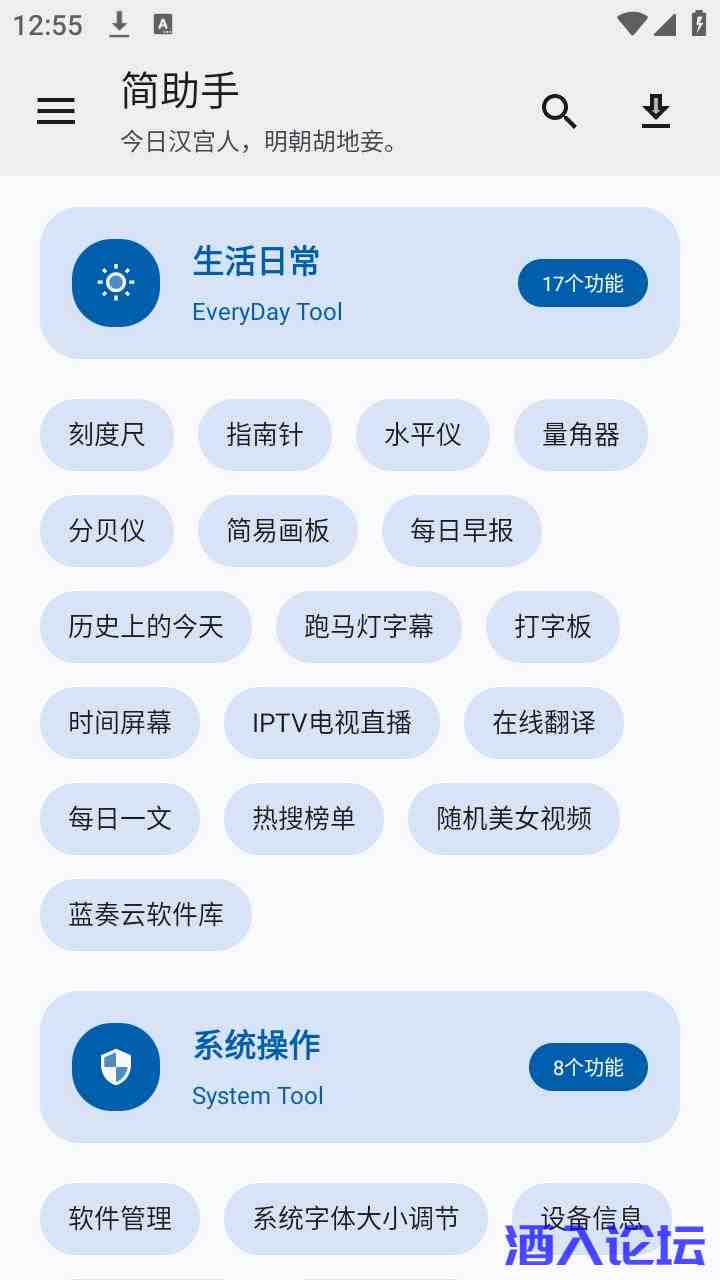Open the 水平仪 level tool

(x=422, y=435)
